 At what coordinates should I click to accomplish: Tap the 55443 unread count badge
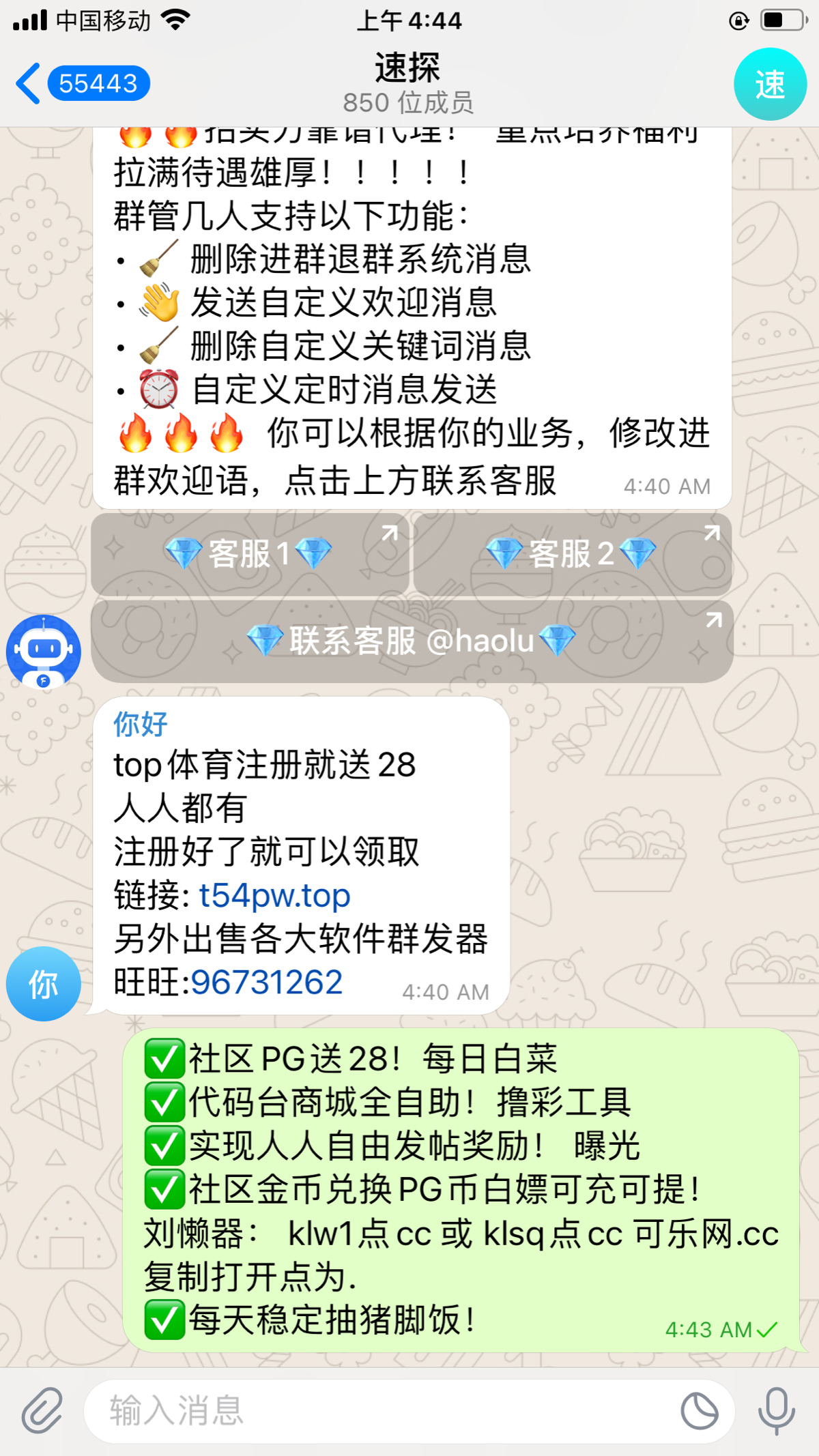99,83
